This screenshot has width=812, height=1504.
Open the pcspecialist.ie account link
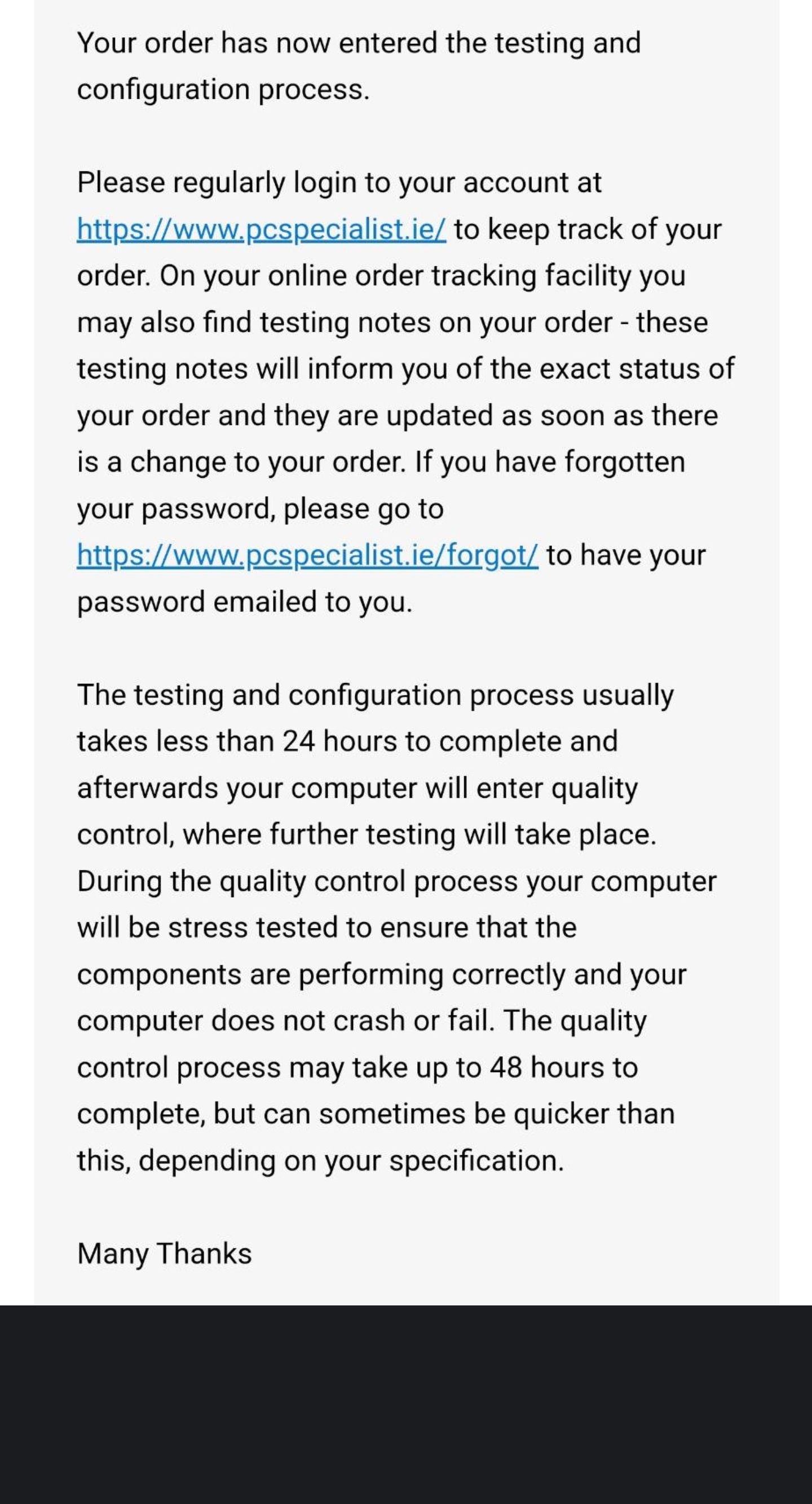click(262, 230)
